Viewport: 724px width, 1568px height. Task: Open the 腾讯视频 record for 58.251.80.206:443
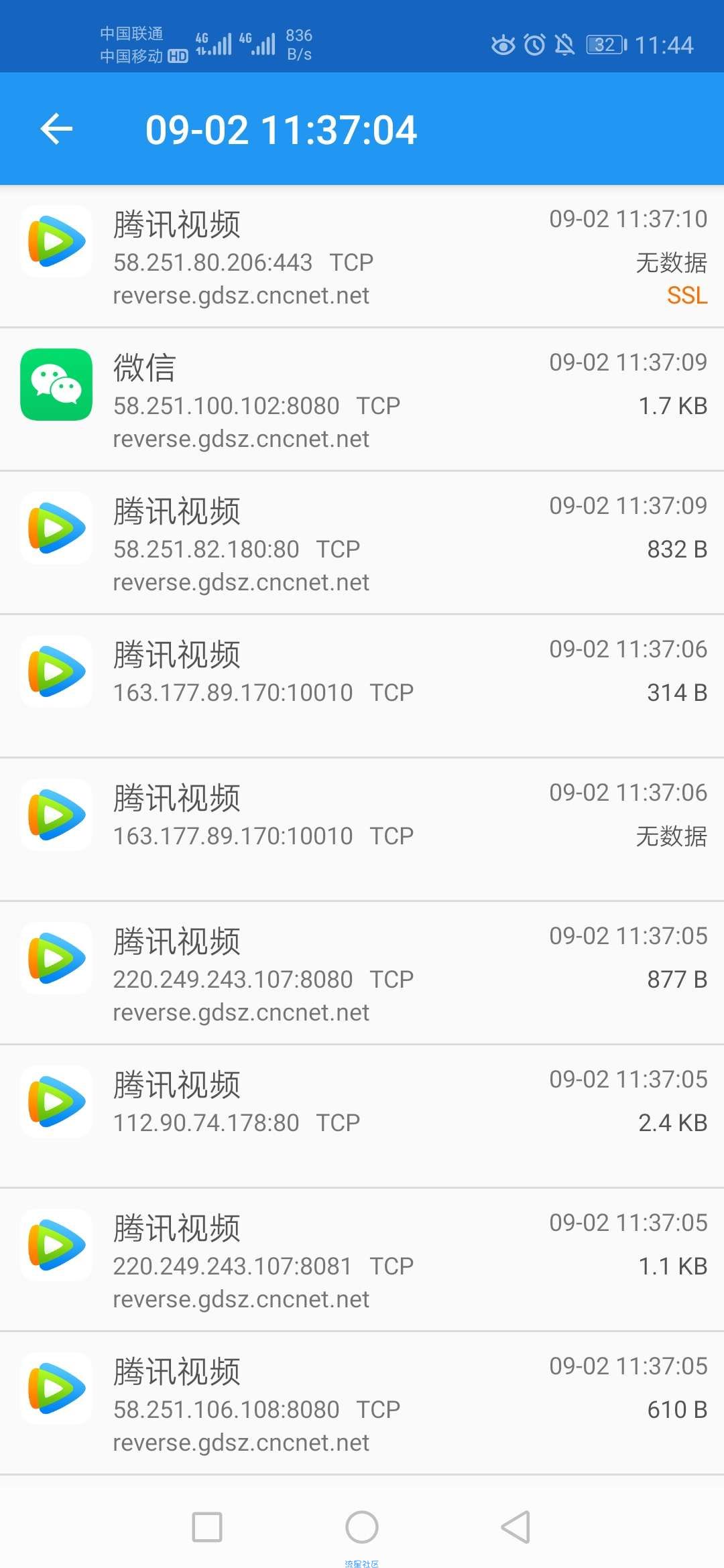tap(362, 257)
